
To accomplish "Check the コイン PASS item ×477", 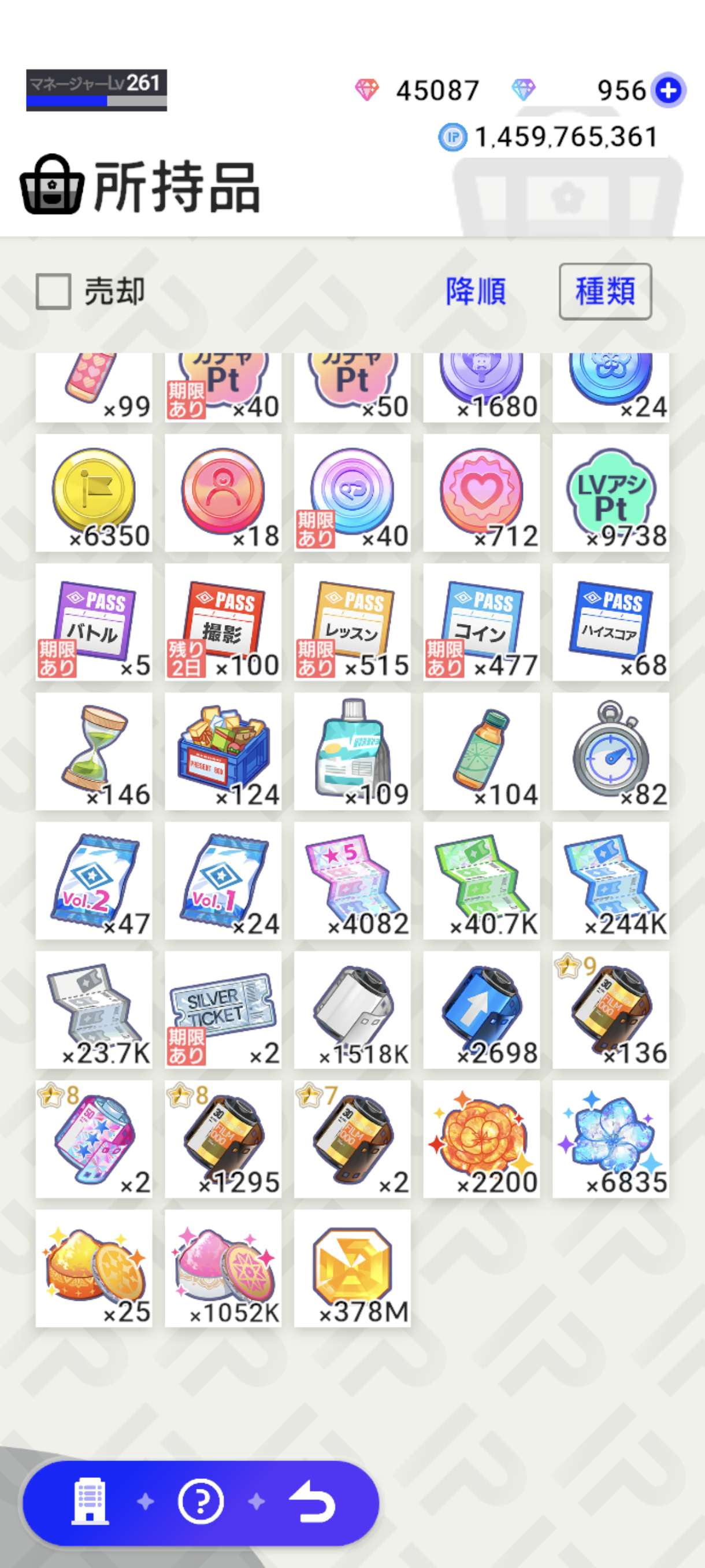I will tap(481, 622).
